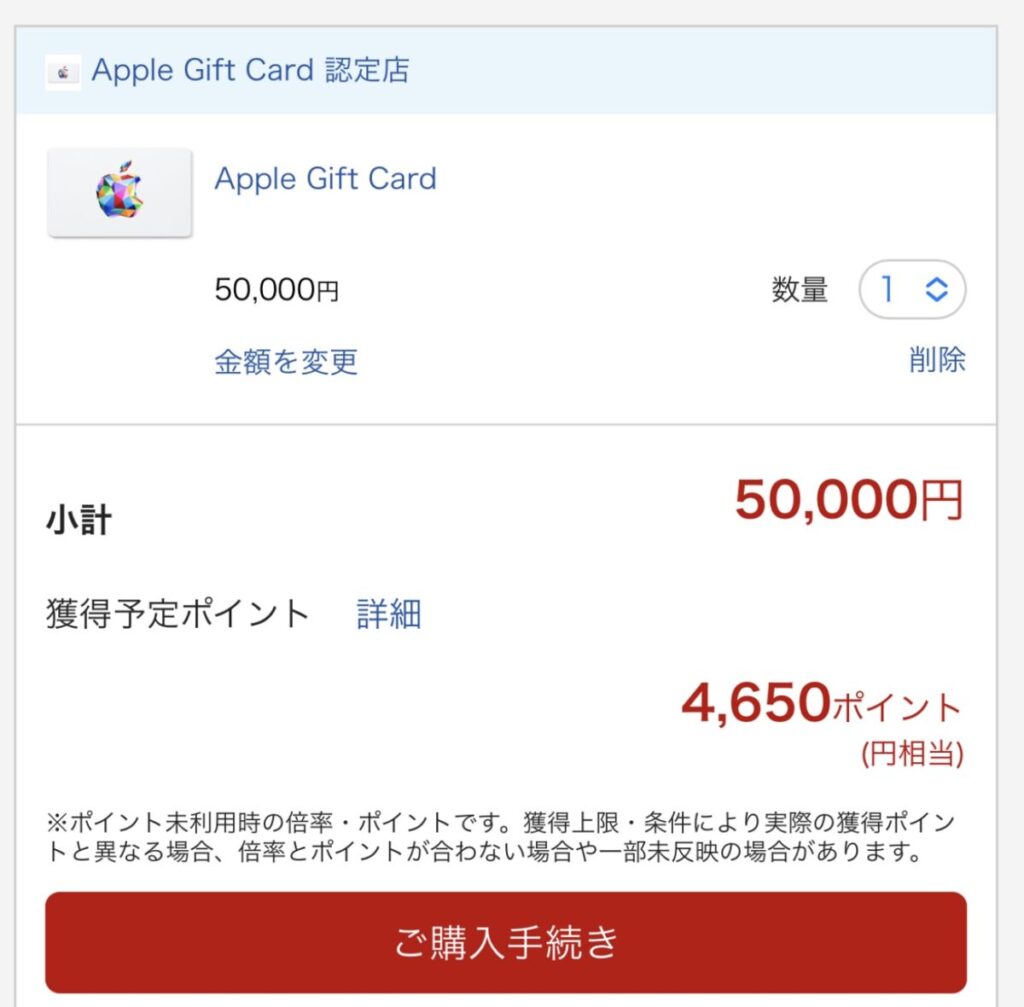
Task: Tap the Apple Gift Card product image
Action: (120, 192)
